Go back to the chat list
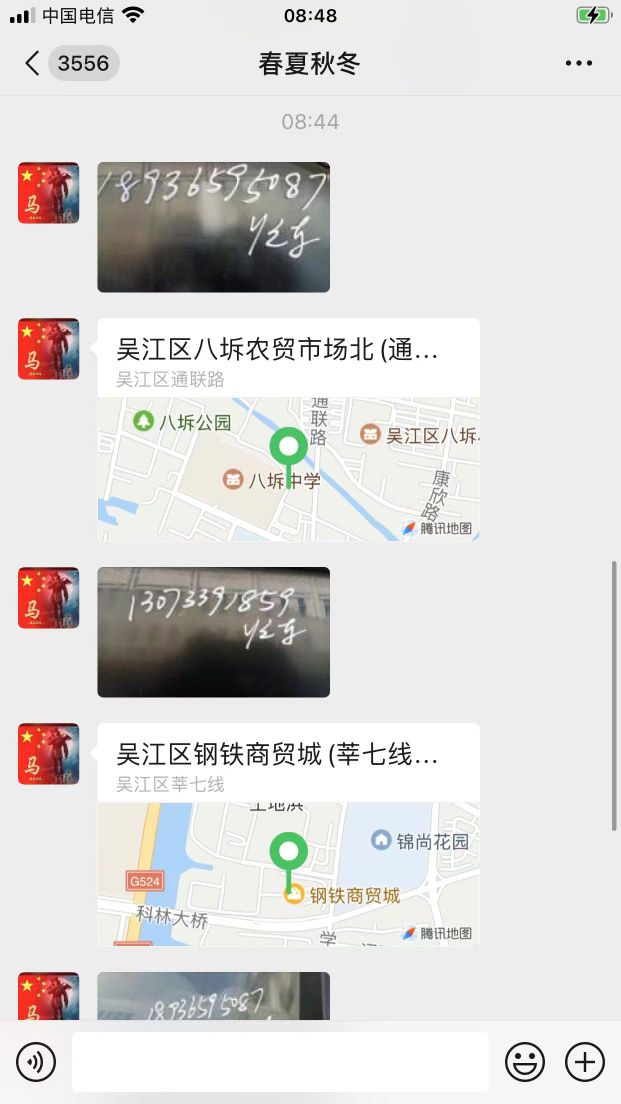 click(x=32, y=64)
